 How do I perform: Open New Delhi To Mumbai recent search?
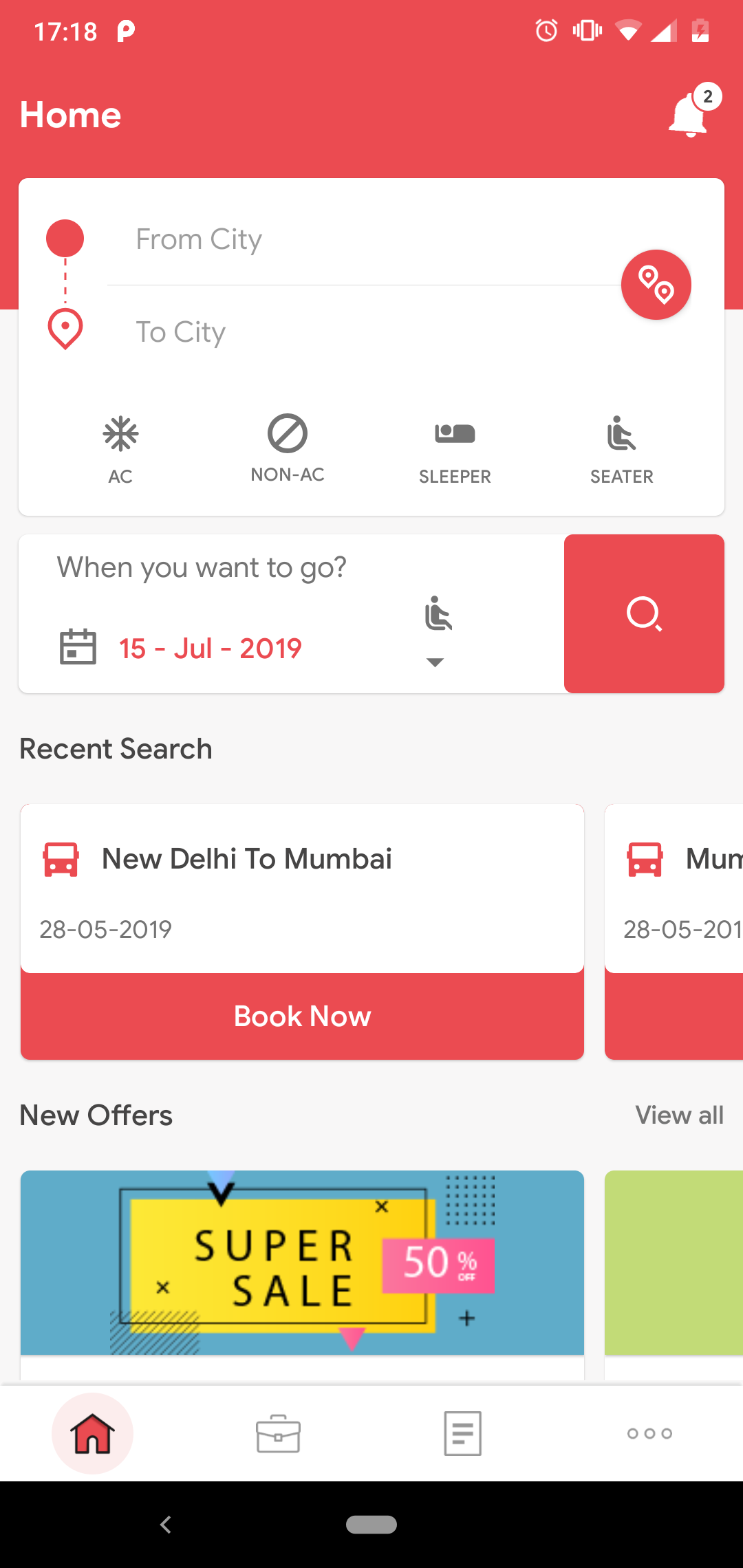[x=302, y=887]
